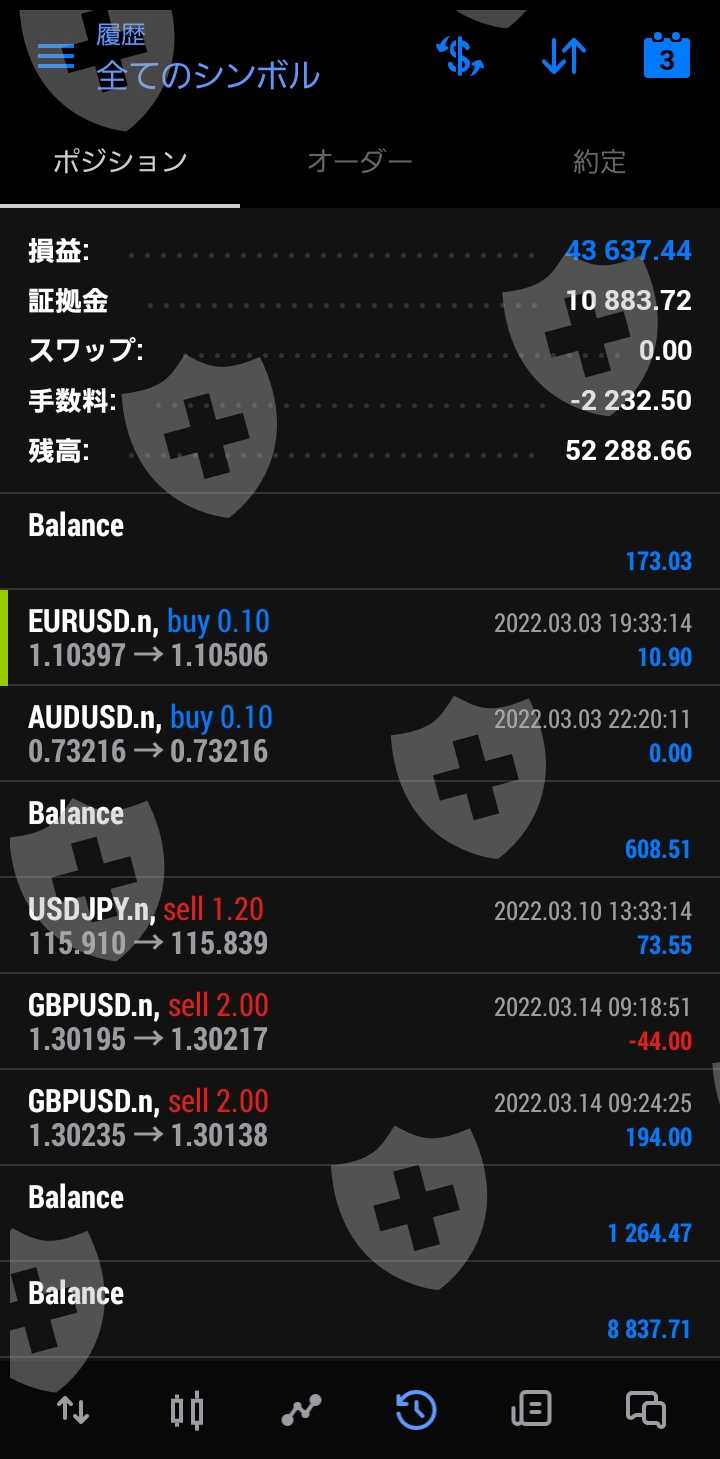Open the candlestick chart tab
Viewport: 720px width, 1459px height.
pyautogui.click(x=187, y=1410)
